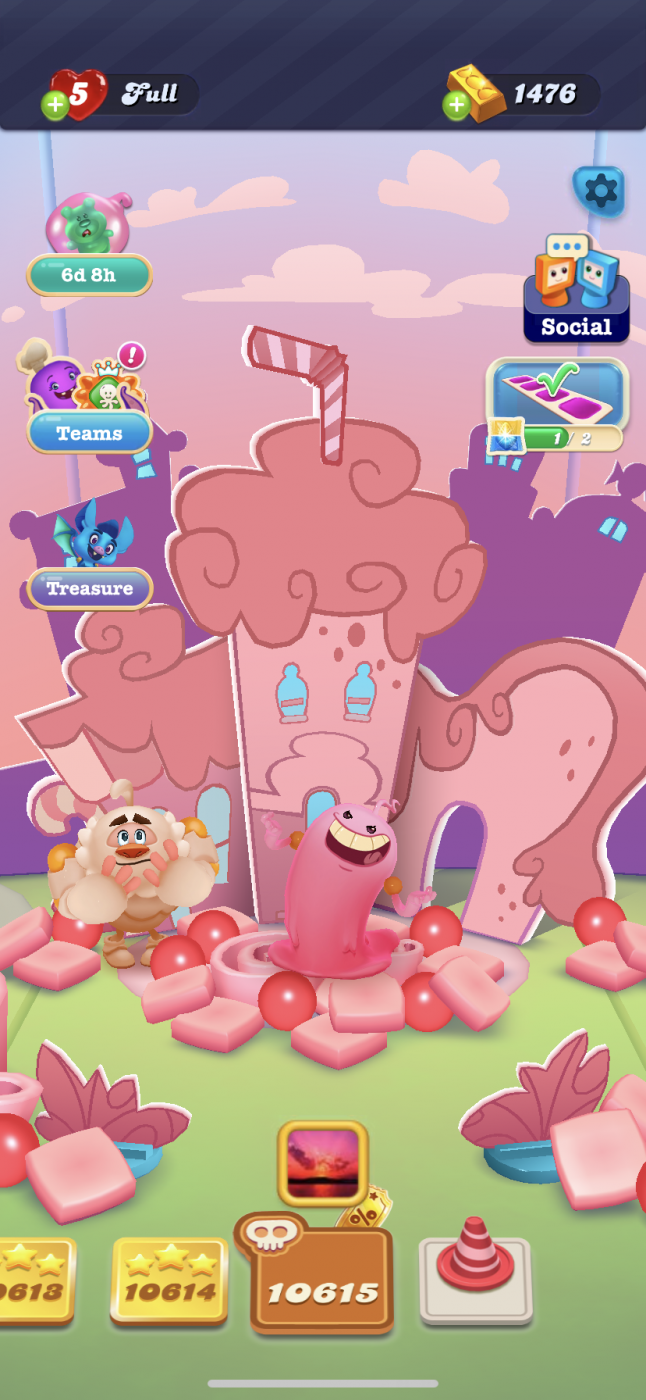
Task: Open the 6d 8h bubblegum event
Action: point(89,274)
